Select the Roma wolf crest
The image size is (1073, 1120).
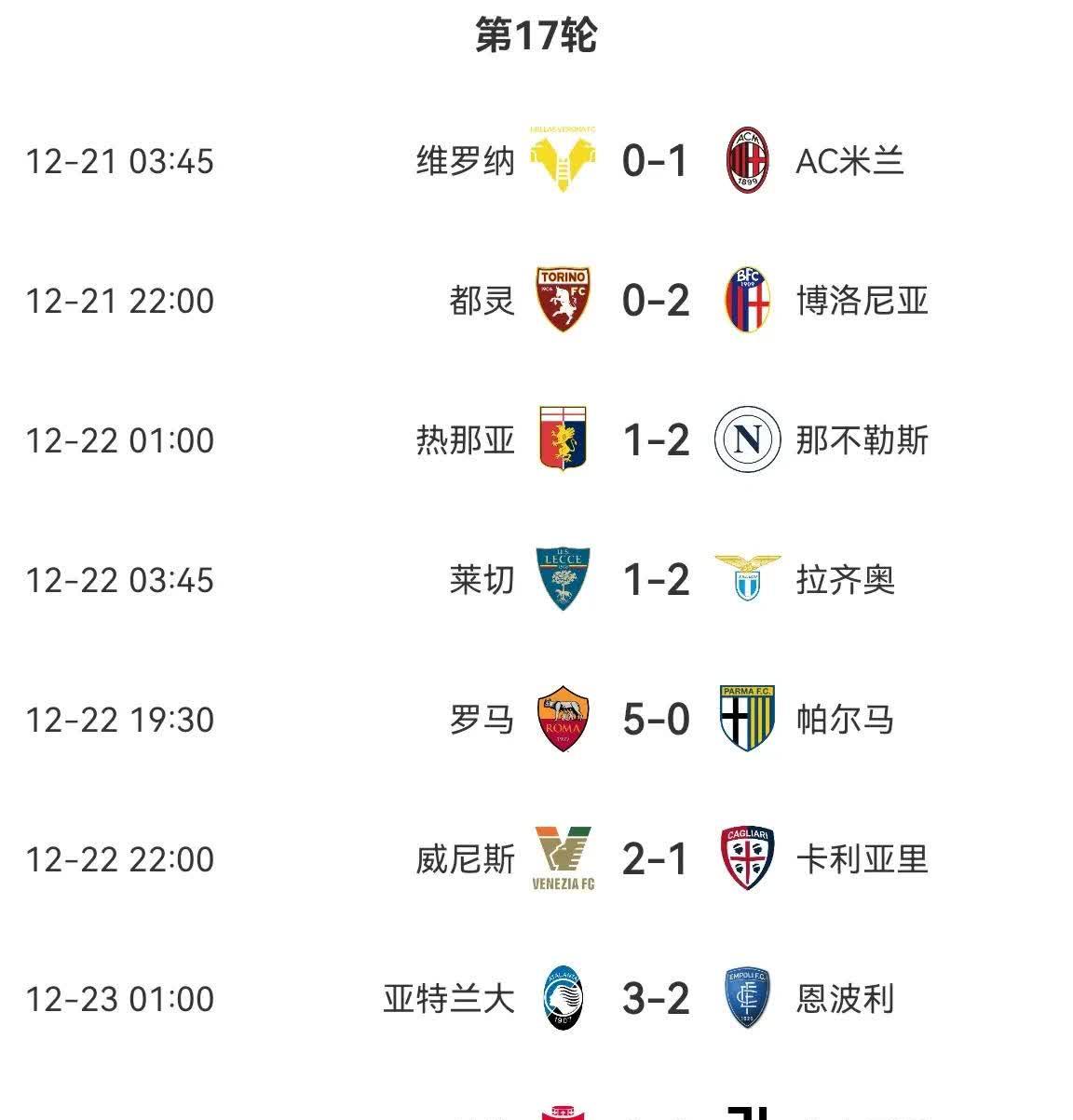pos(562,720)
